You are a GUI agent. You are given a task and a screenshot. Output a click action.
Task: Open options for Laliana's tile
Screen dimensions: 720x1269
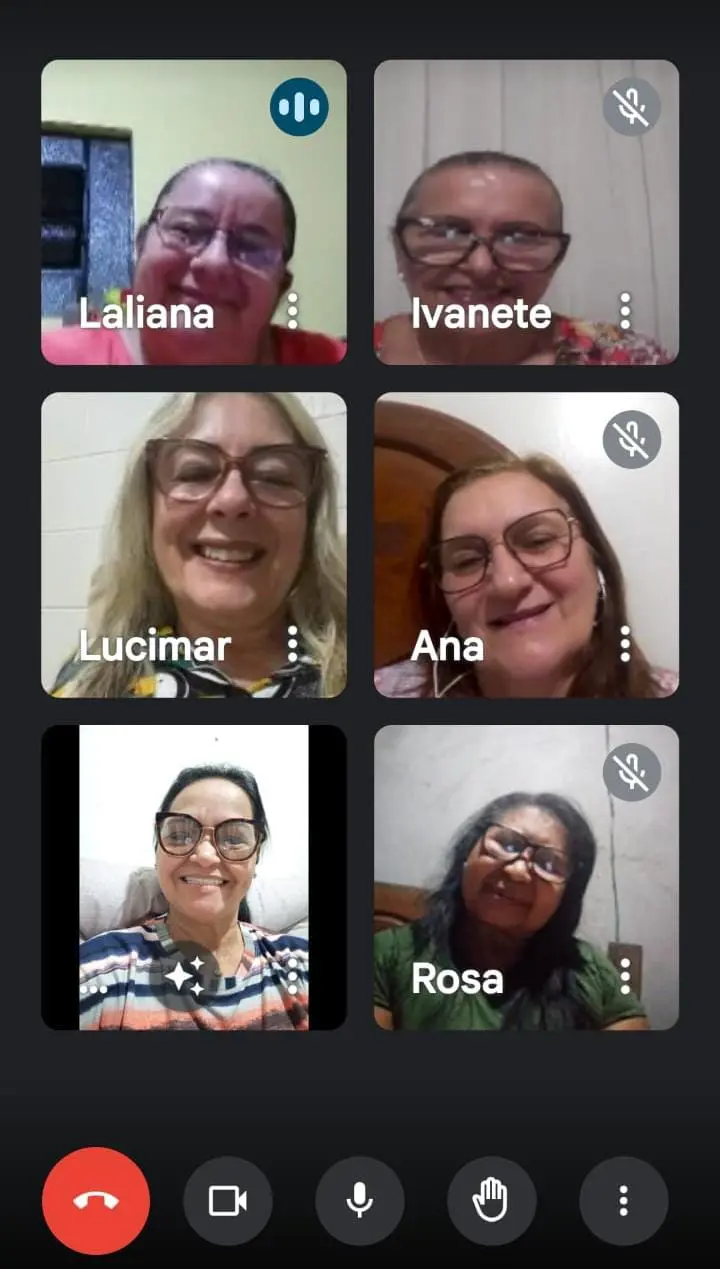click(292, 311)
